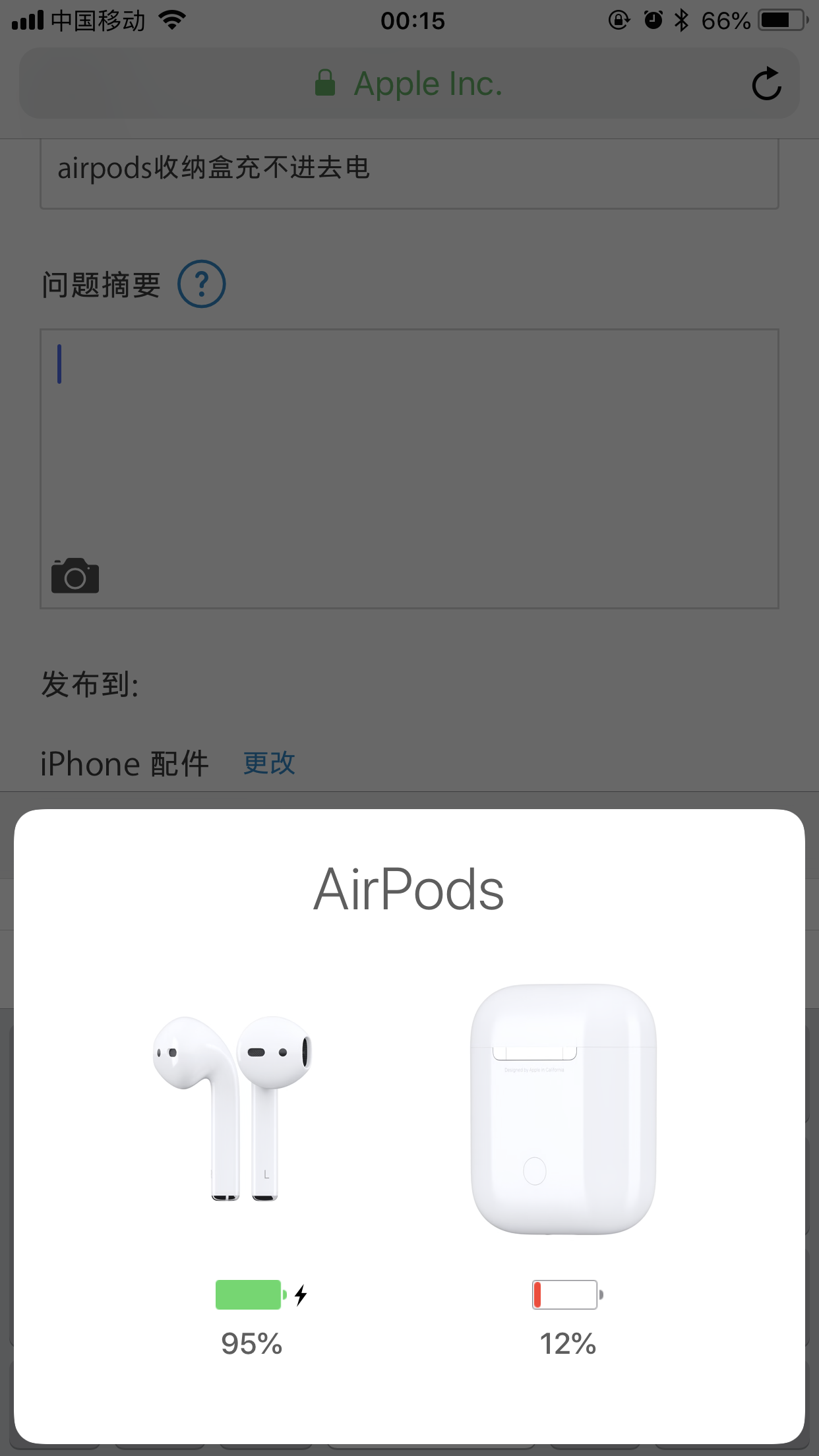Reload the page with the refresh icon
Image resolution: width=819 pixels, height=1456 pixels.
coord(766,84)
